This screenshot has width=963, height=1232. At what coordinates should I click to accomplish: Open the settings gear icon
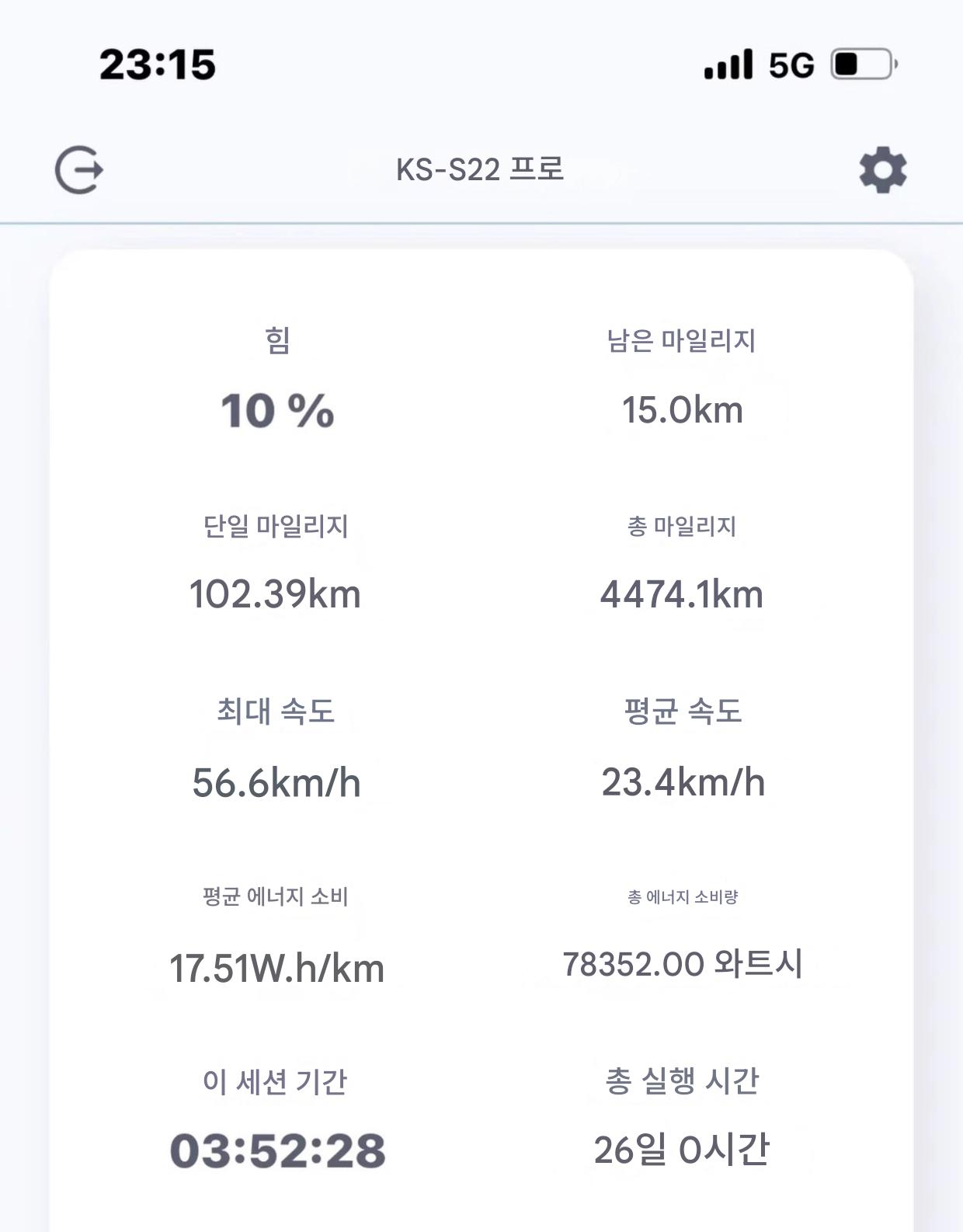(x=882, y=170)
